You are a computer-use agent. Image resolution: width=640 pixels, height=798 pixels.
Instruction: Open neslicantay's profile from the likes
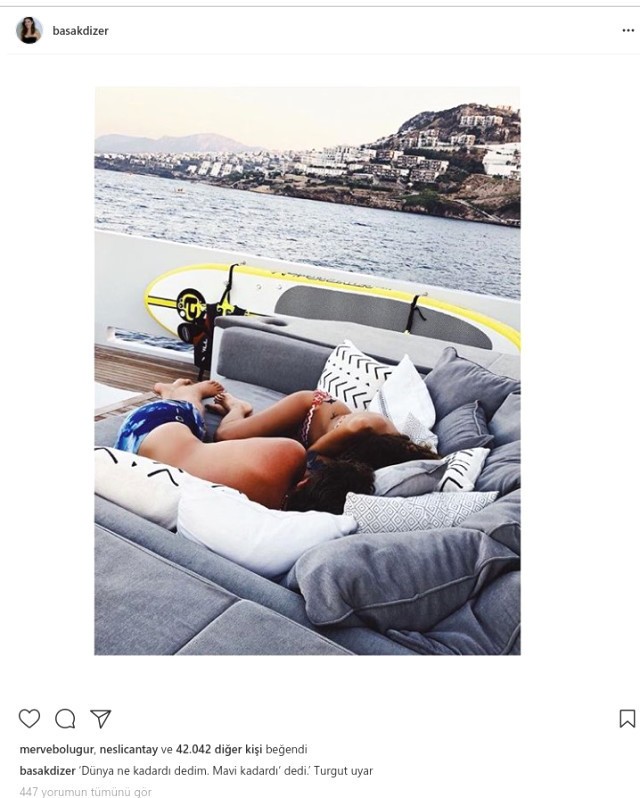(x=130, y=748)
